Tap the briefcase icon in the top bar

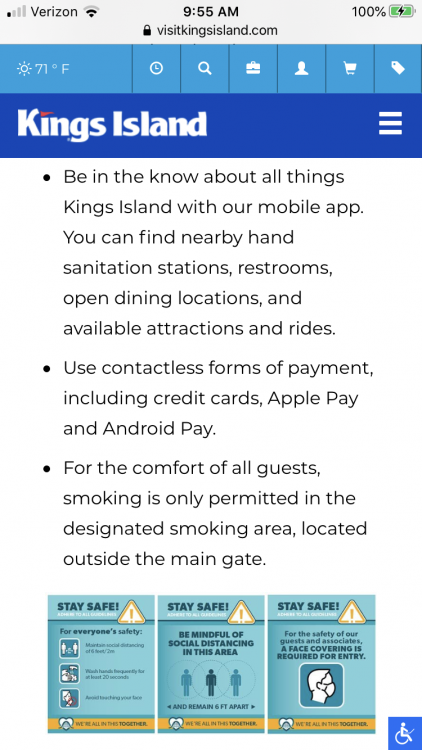point(253,69)
